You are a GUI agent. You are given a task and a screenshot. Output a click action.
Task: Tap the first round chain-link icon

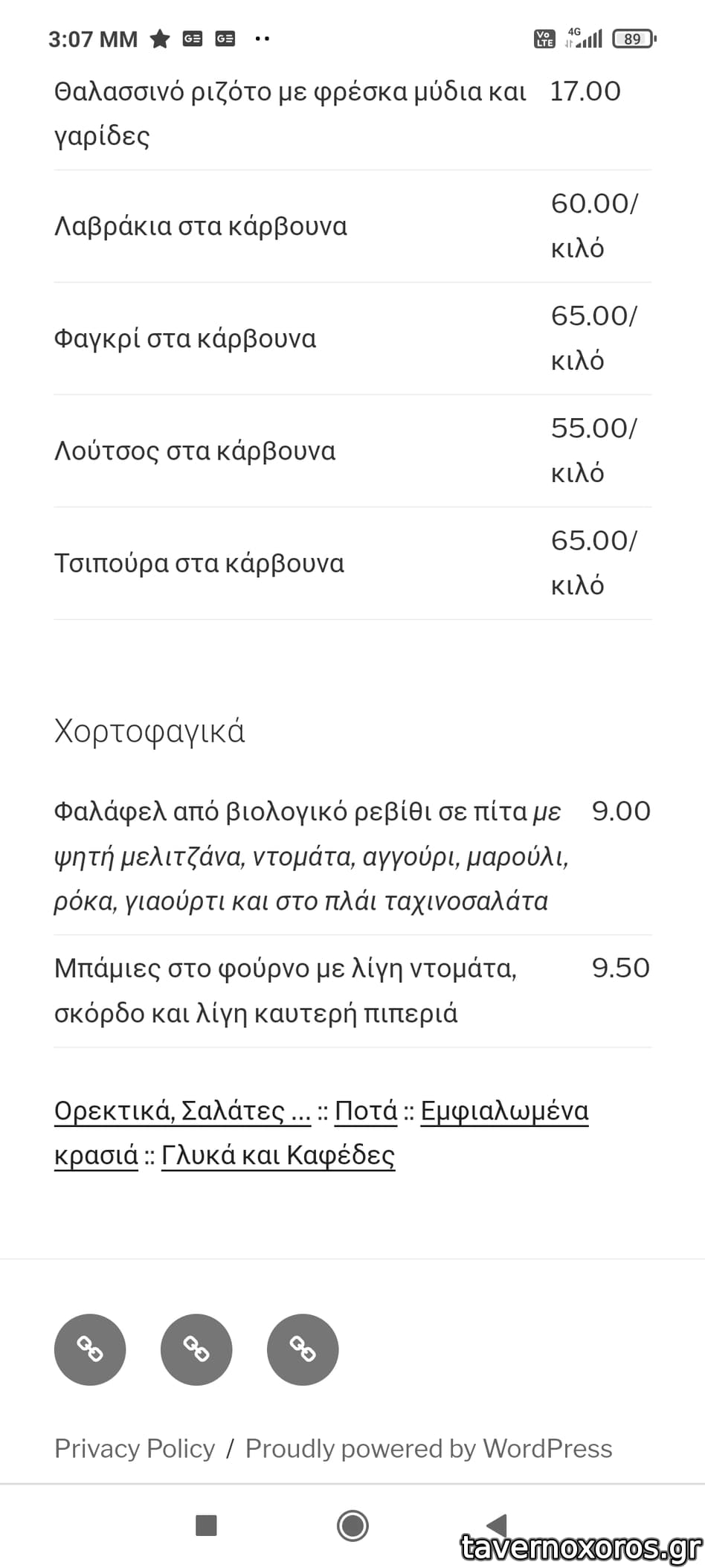[90, 1349]
